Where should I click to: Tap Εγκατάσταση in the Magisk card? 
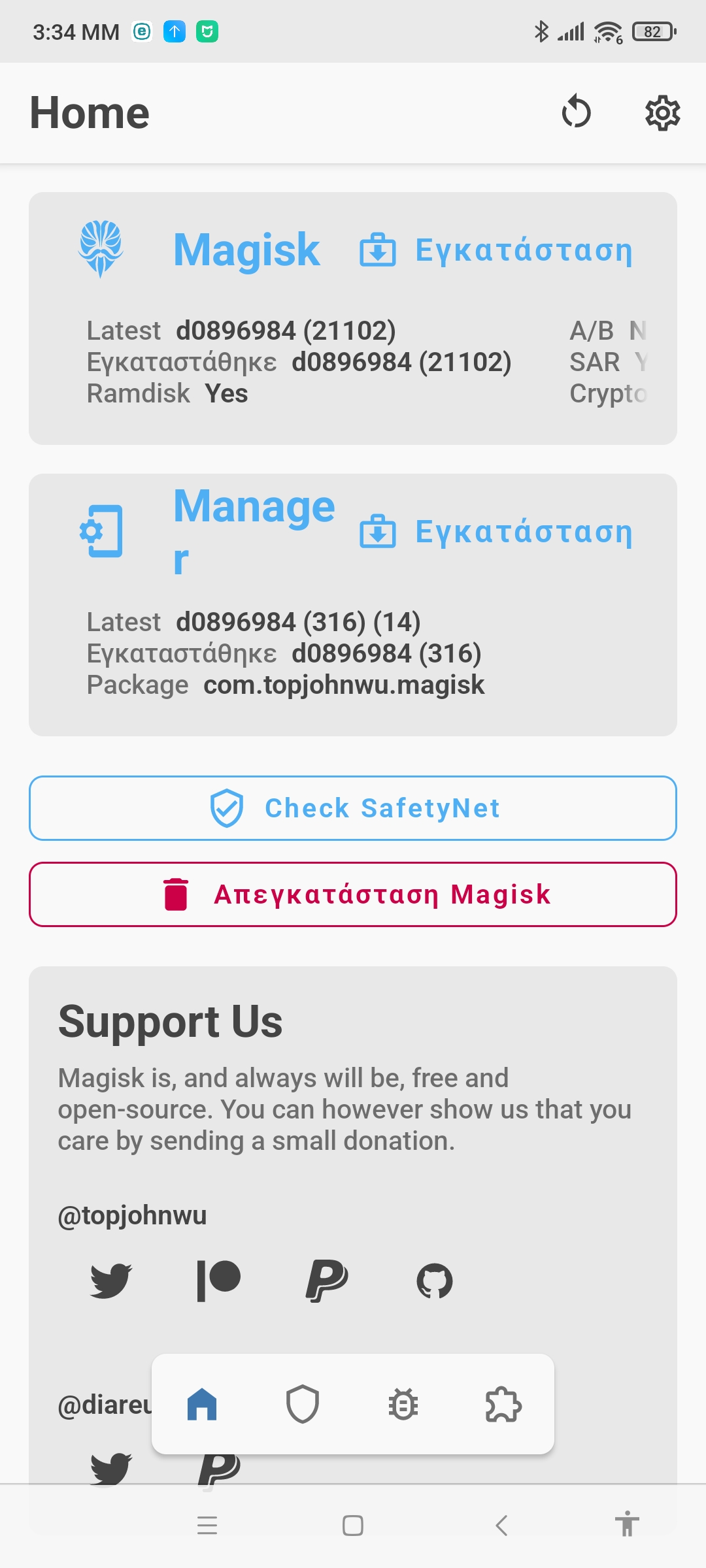coord(497,250)
